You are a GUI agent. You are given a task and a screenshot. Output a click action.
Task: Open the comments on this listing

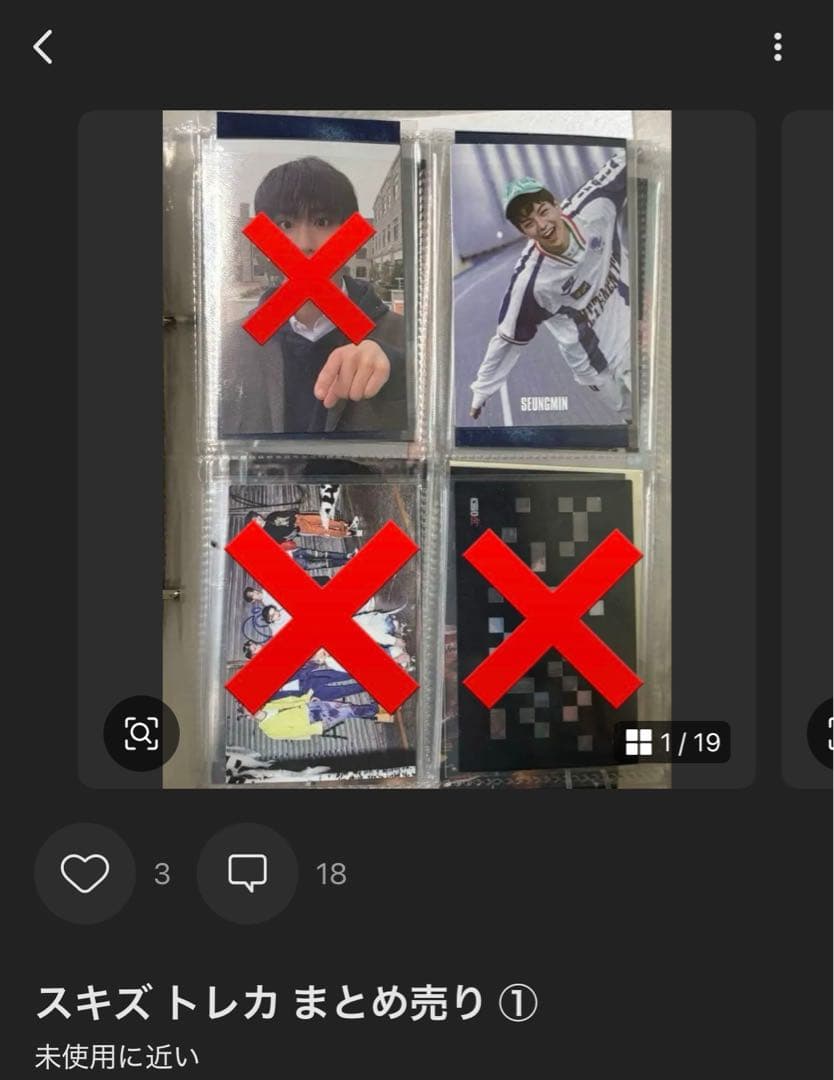pyautogui.click(x=247, y=873)
